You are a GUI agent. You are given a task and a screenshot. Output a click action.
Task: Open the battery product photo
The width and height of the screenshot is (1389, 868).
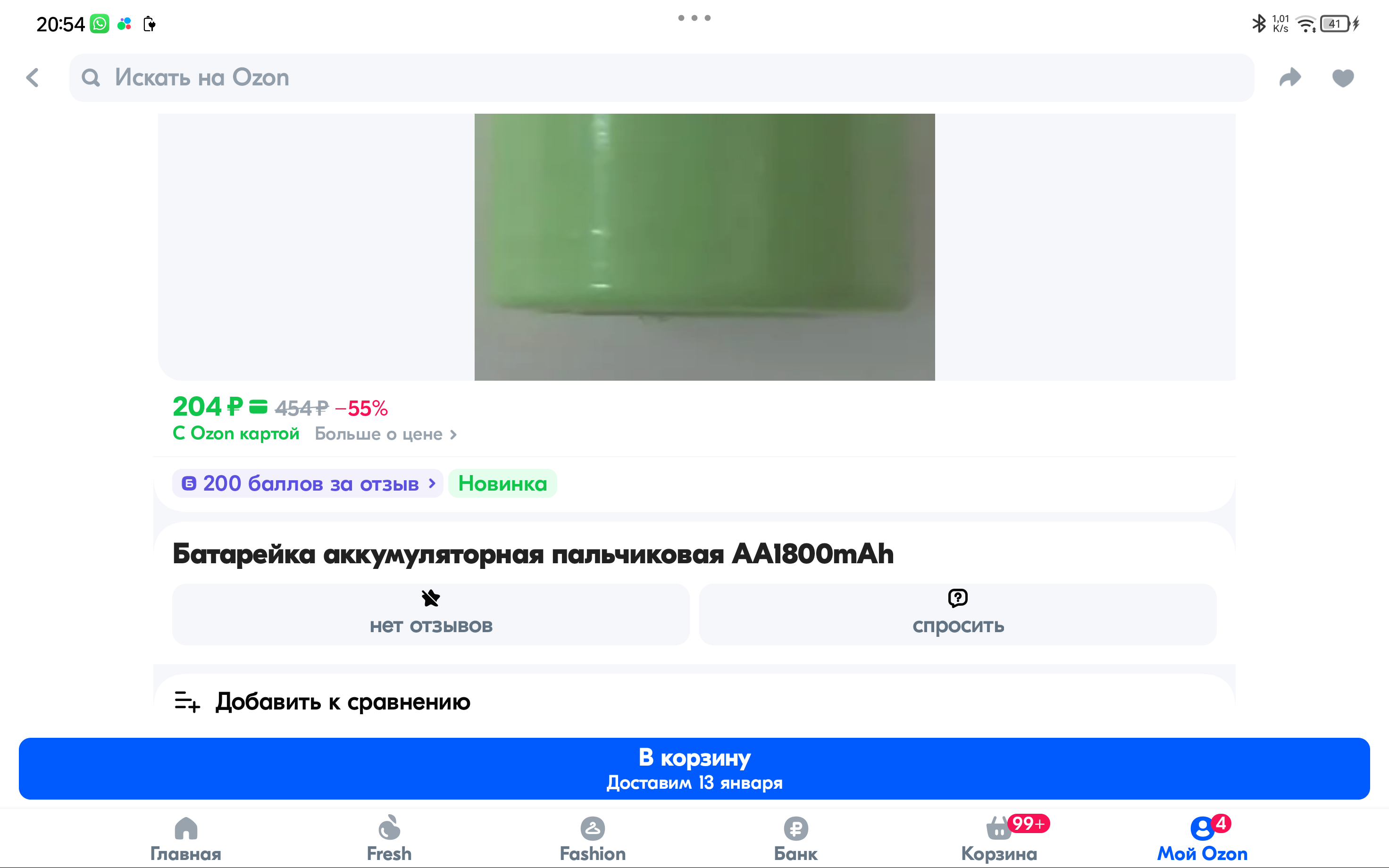coord(704,247)
